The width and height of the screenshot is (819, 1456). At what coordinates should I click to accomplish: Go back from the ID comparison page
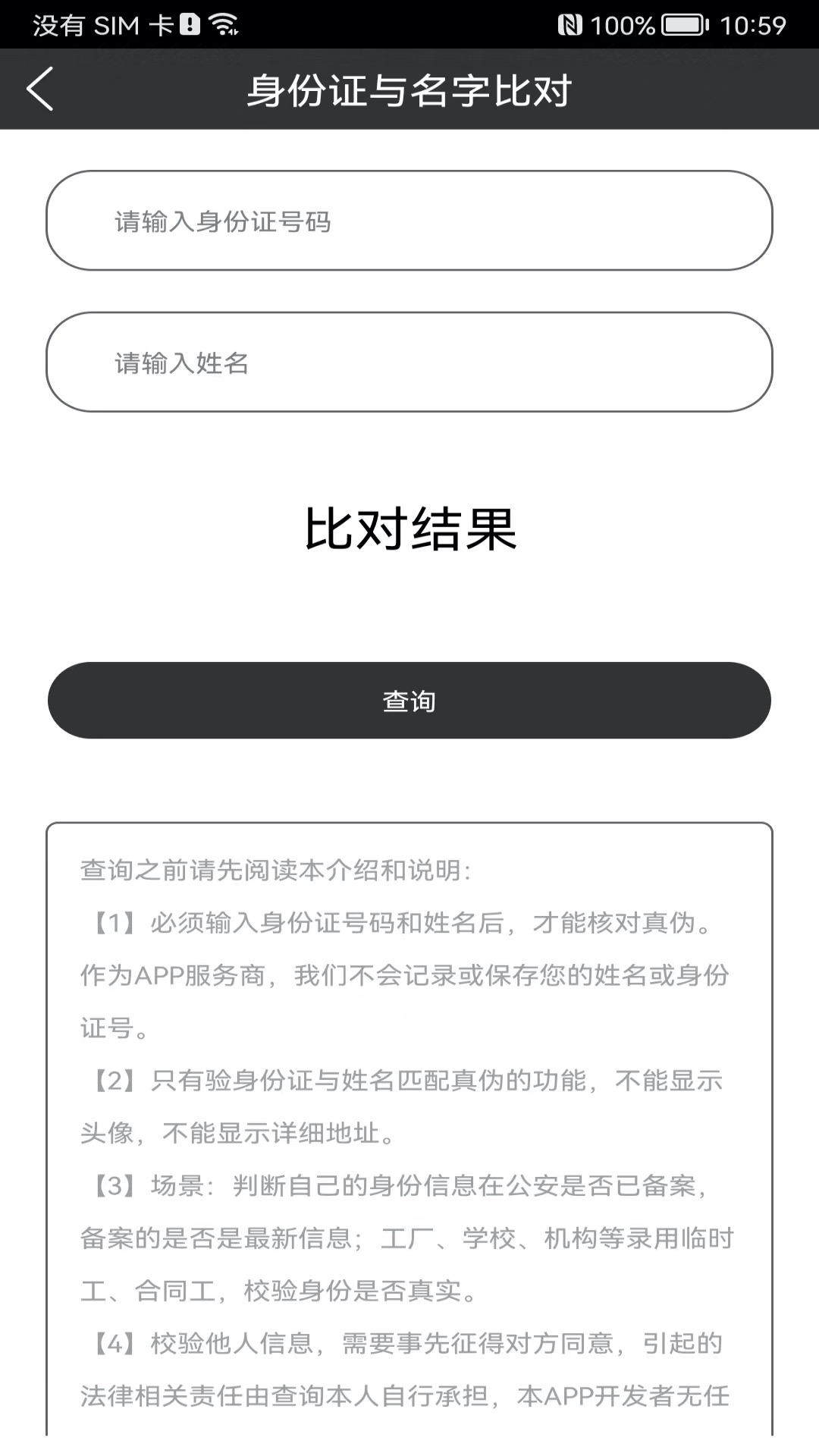pyautogui.click(x=40, y=89)
